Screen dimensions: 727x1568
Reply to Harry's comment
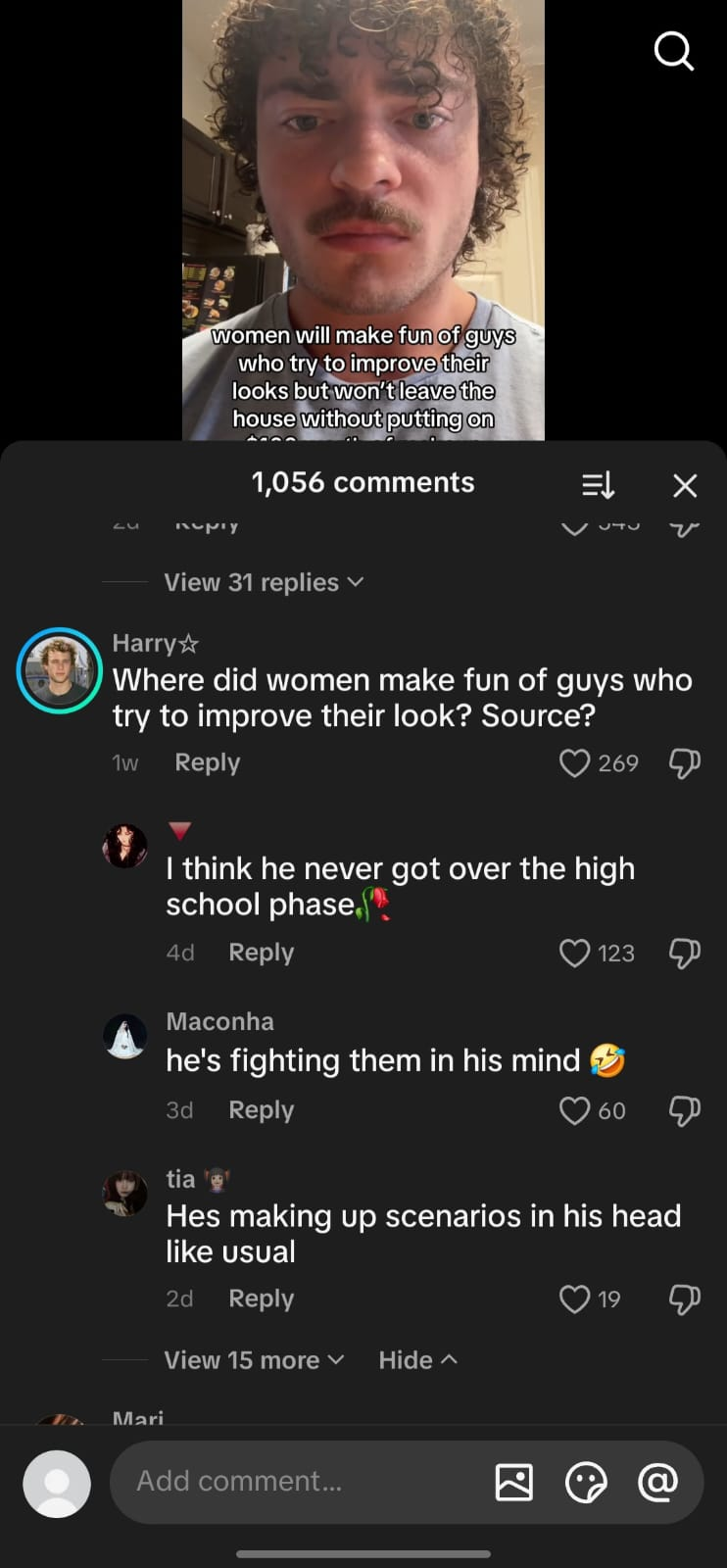pyautogui.click(x=207, y=762)
